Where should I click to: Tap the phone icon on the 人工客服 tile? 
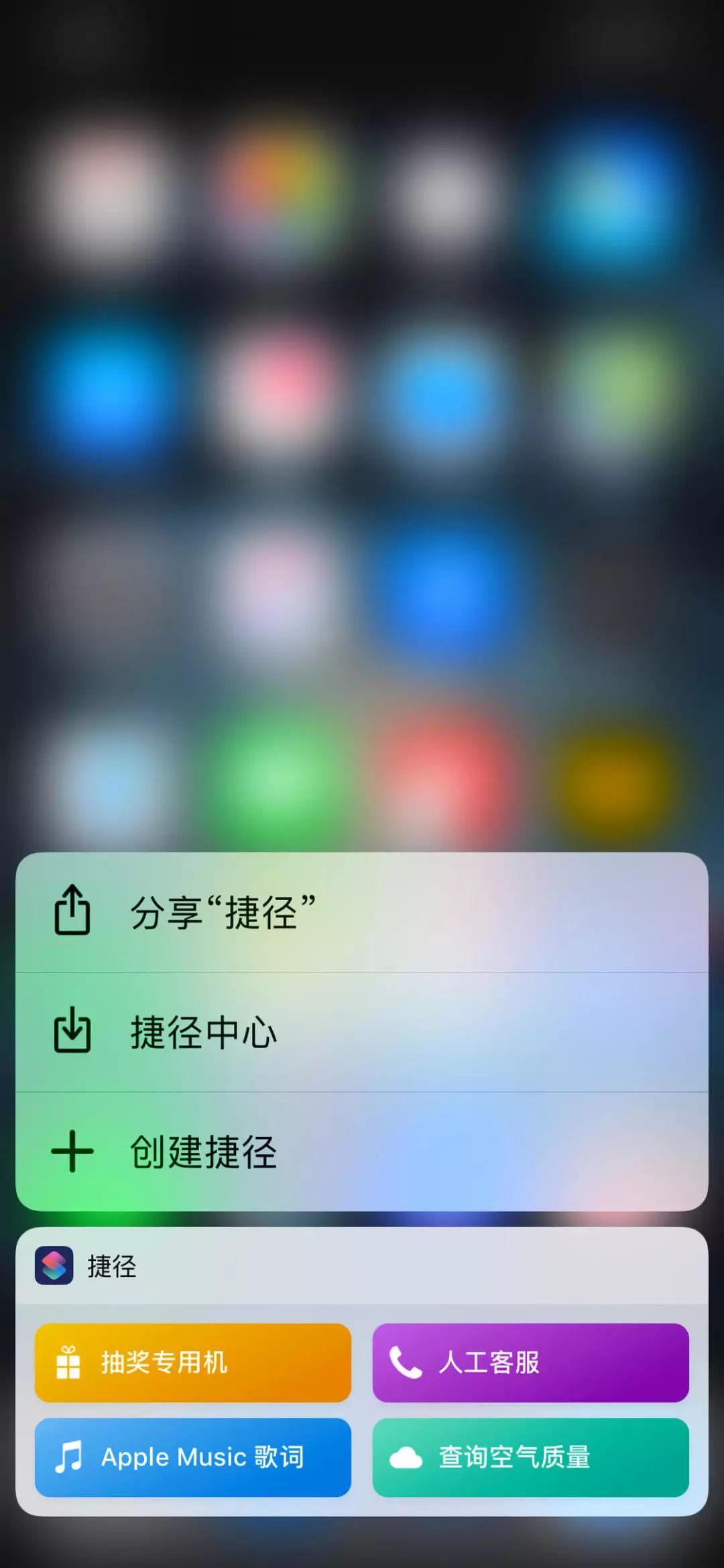[x=404, y=1363]
